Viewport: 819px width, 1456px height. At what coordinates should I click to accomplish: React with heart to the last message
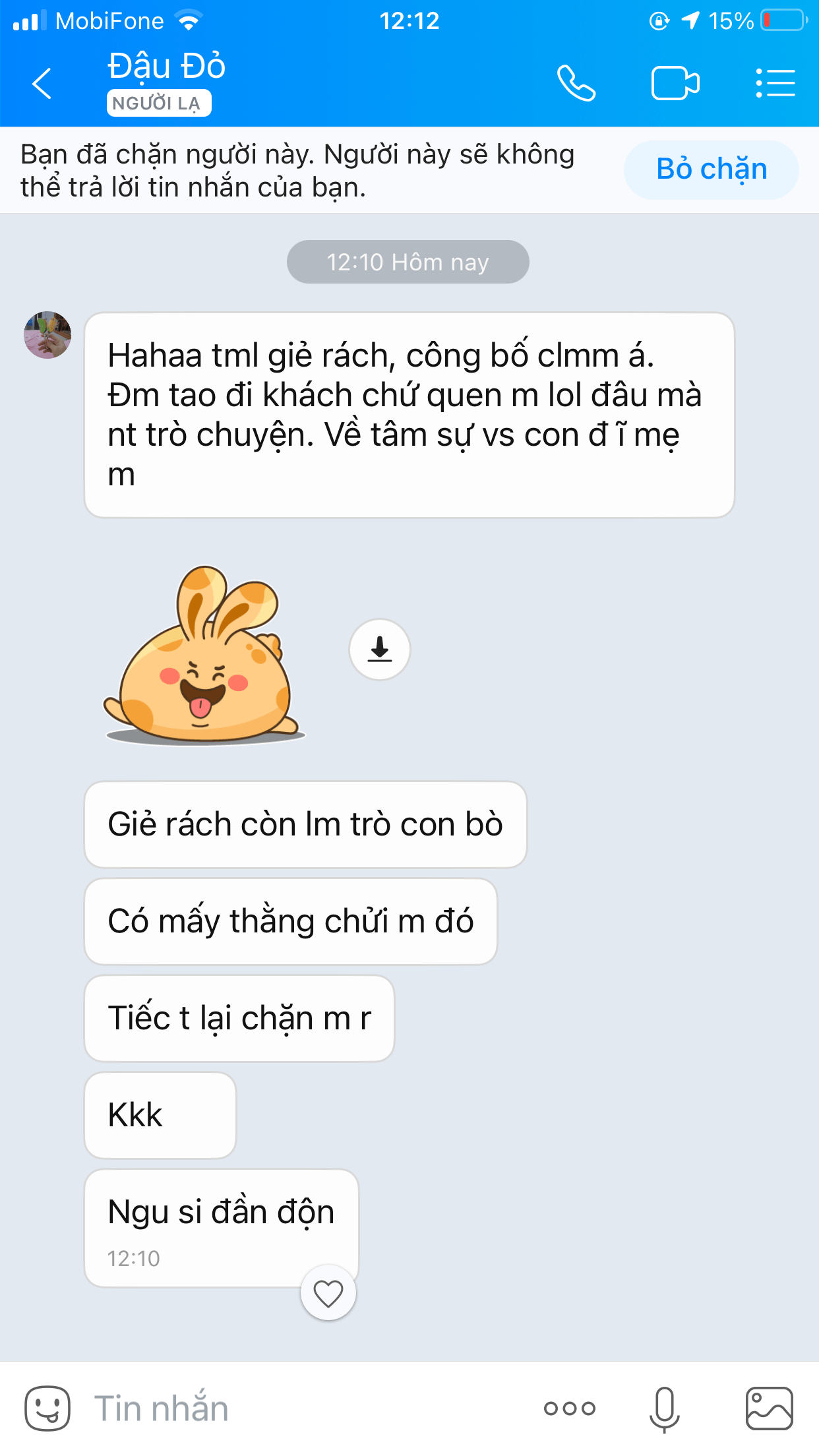pyautogui.click(x=328, y=1293)
